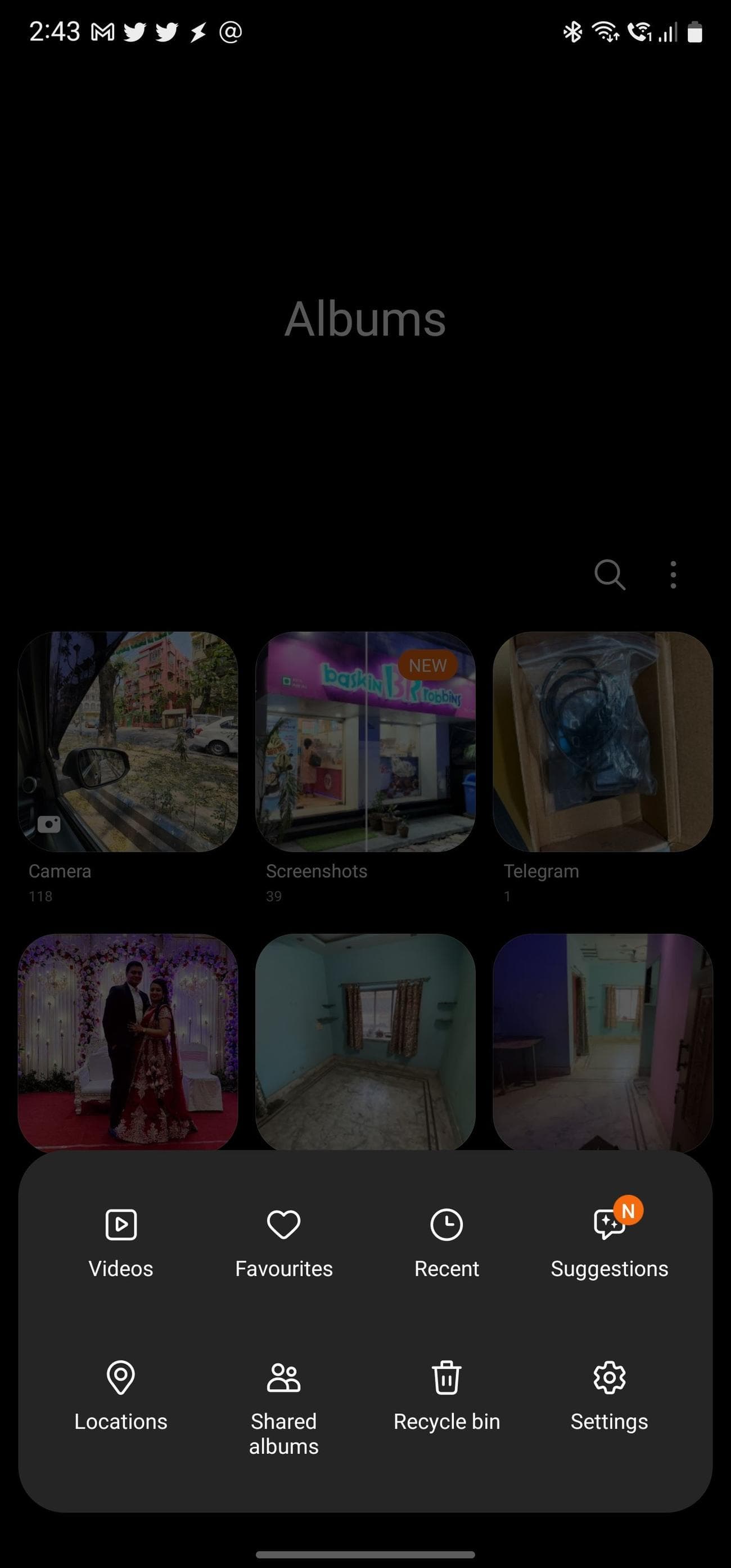The width and height of the screenshot is (731, 1568).
Task: Tap the Albums title header
Action: pyautogui.click(x=365, y=317)
